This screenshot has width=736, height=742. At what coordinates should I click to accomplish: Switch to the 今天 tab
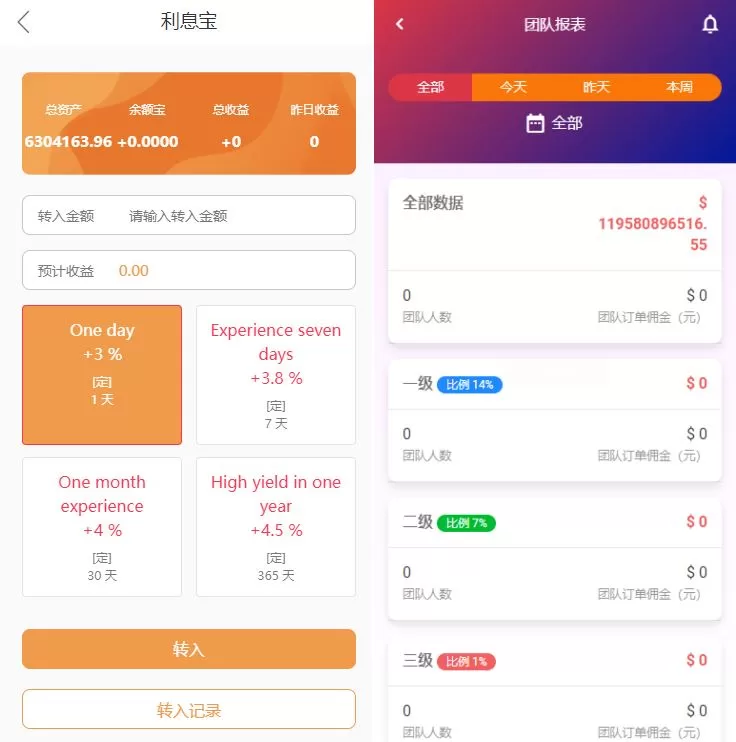click(513, 87)
